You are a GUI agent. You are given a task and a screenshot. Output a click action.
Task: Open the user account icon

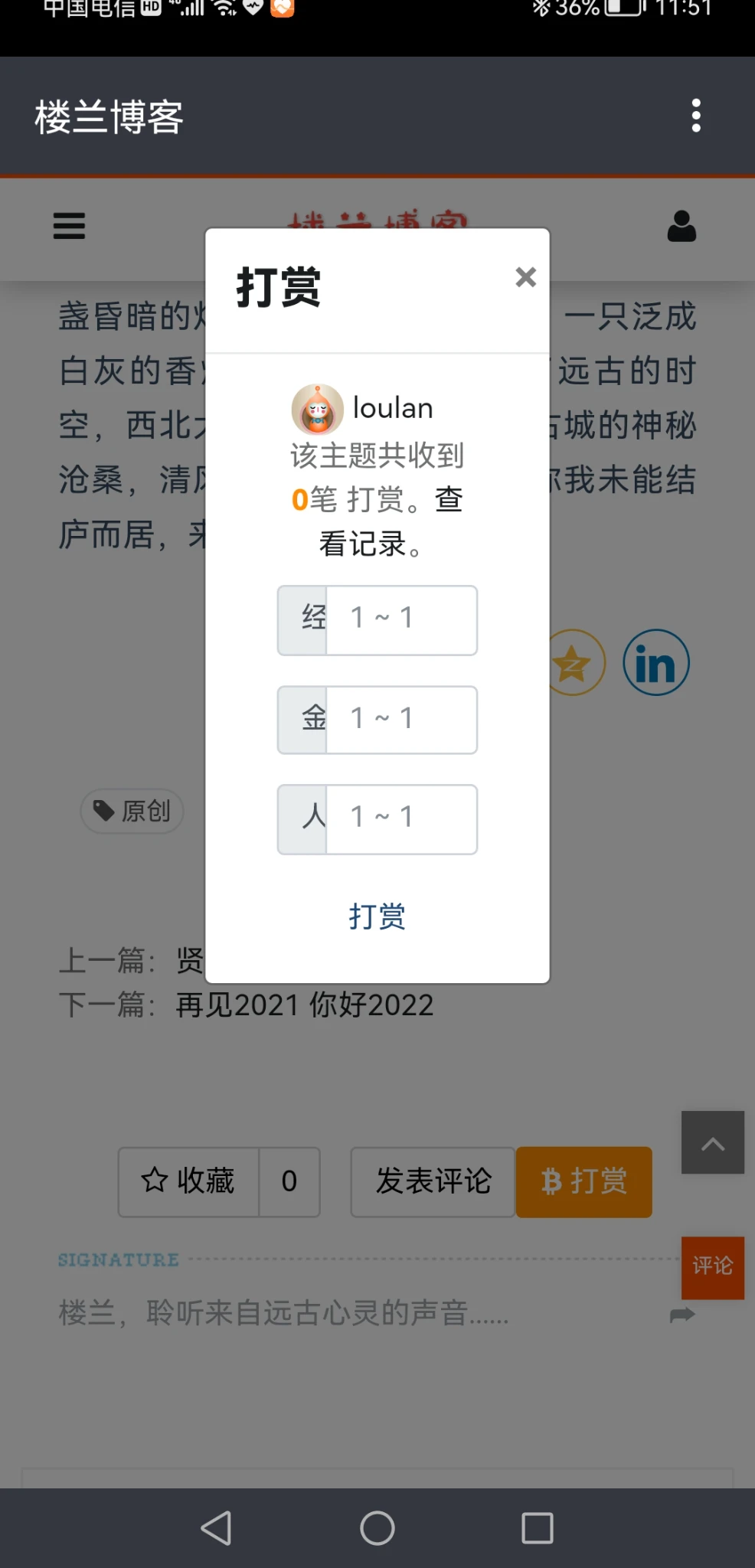coord(681,227)
